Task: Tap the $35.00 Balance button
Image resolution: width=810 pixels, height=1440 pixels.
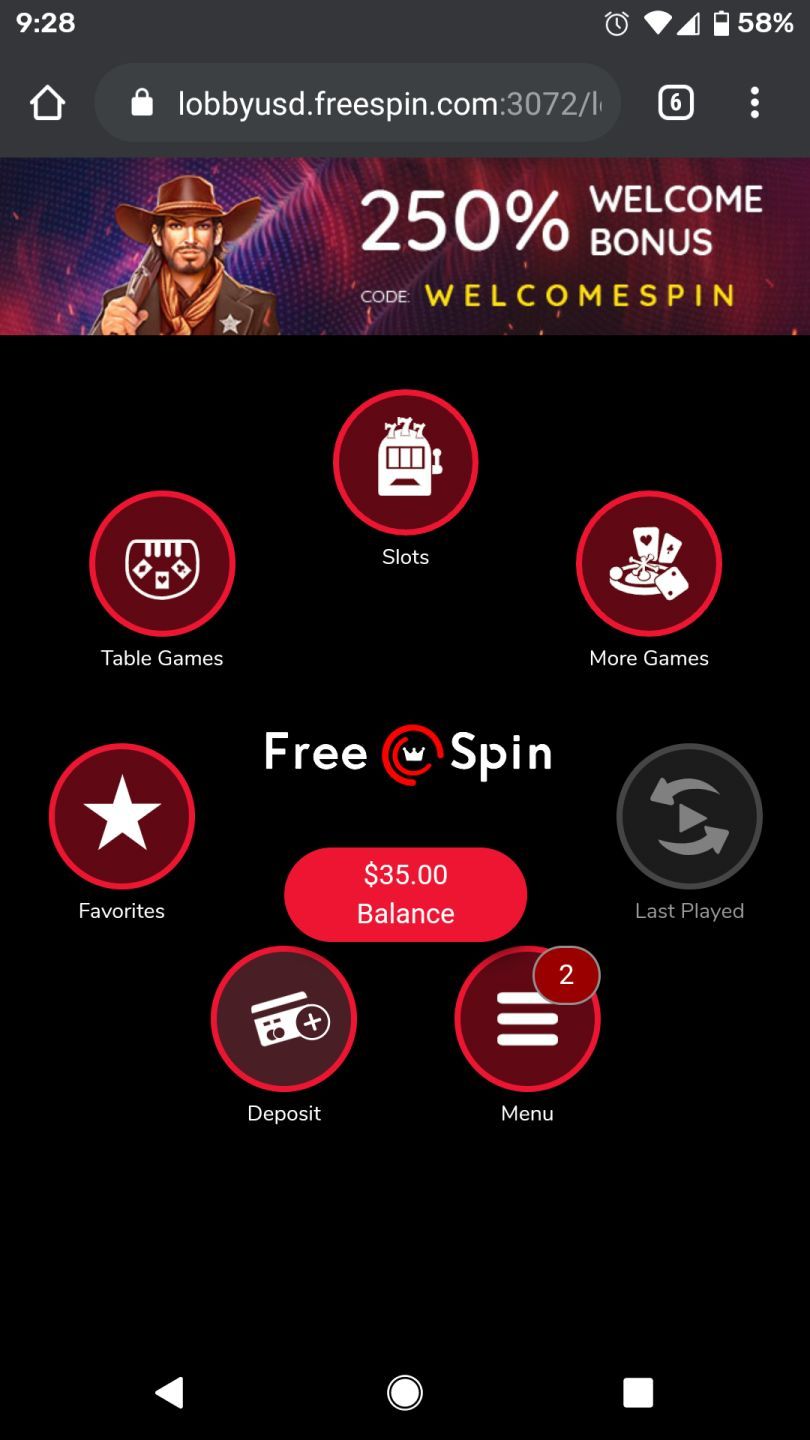Action: [x=405, y=894]
